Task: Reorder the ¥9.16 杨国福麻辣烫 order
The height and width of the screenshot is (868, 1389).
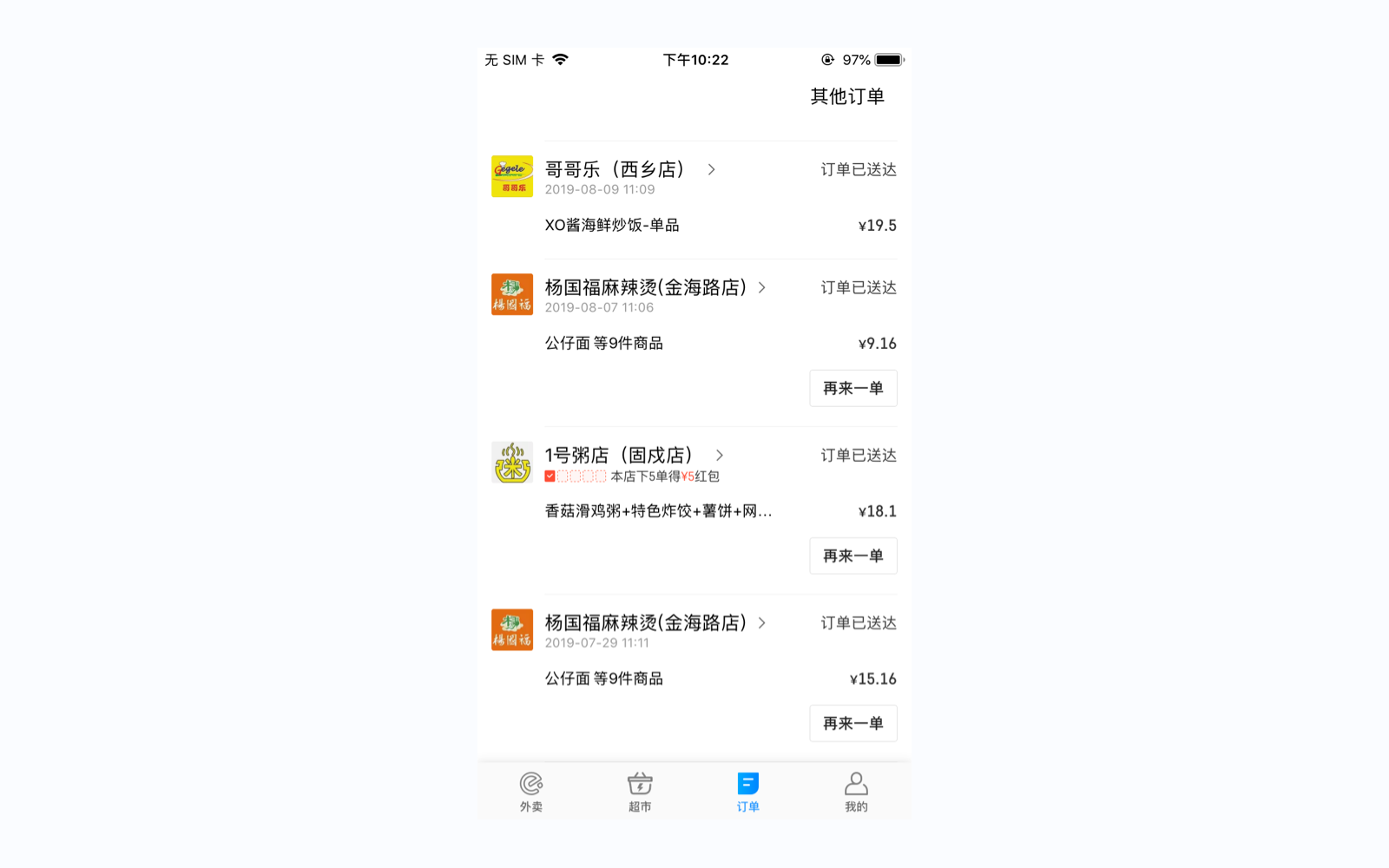Action: (852, 388)
